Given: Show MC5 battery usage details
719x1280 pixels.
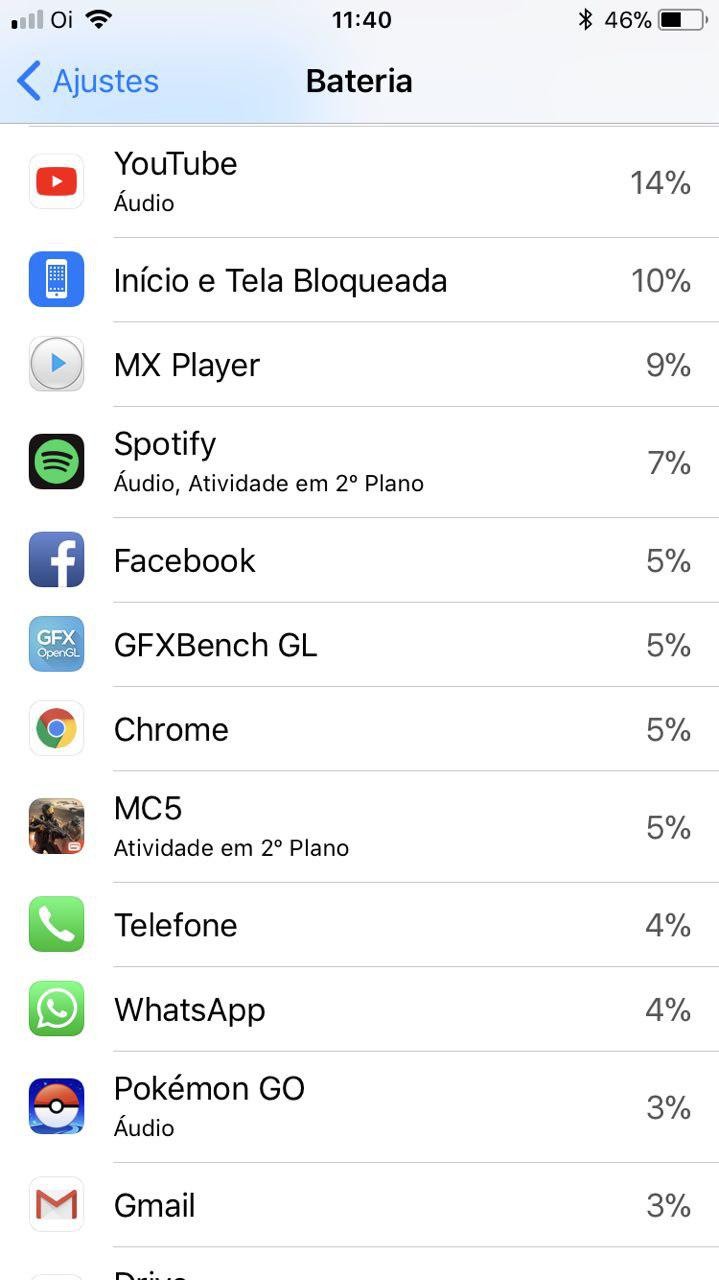Looking at the screenshot, I should coord(360,827).
